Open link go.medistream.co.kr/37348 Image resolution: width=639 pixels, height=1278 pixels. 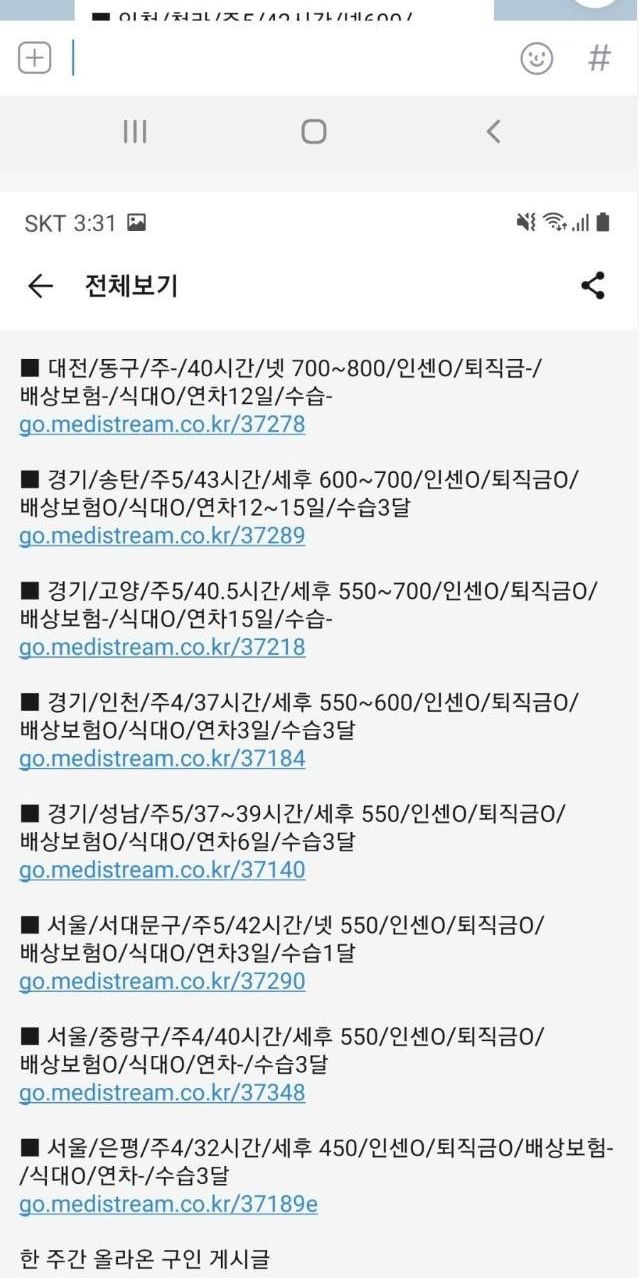162,1093
